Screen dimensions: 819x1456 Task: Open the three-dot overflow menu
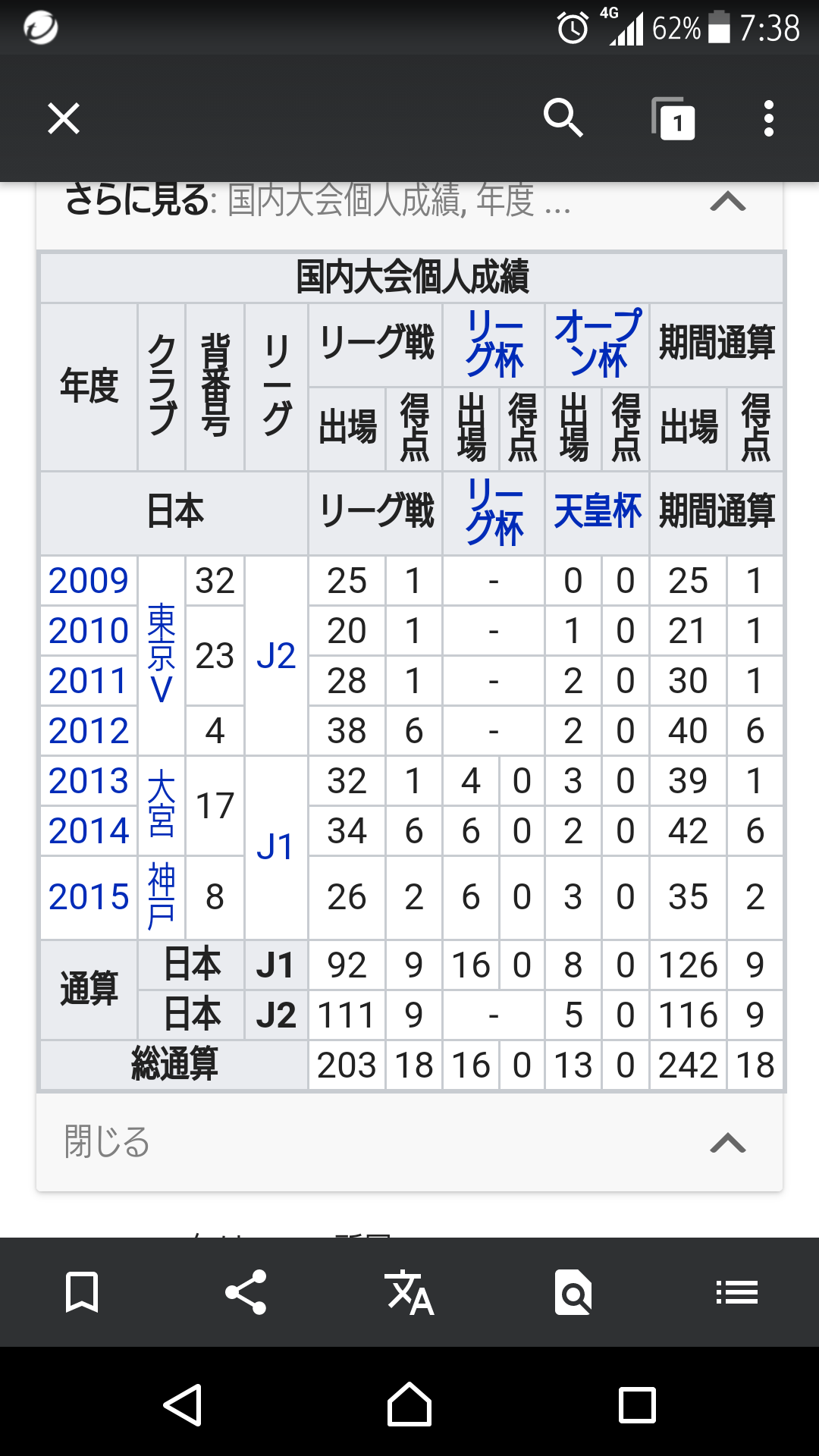[x=769, y=119]
